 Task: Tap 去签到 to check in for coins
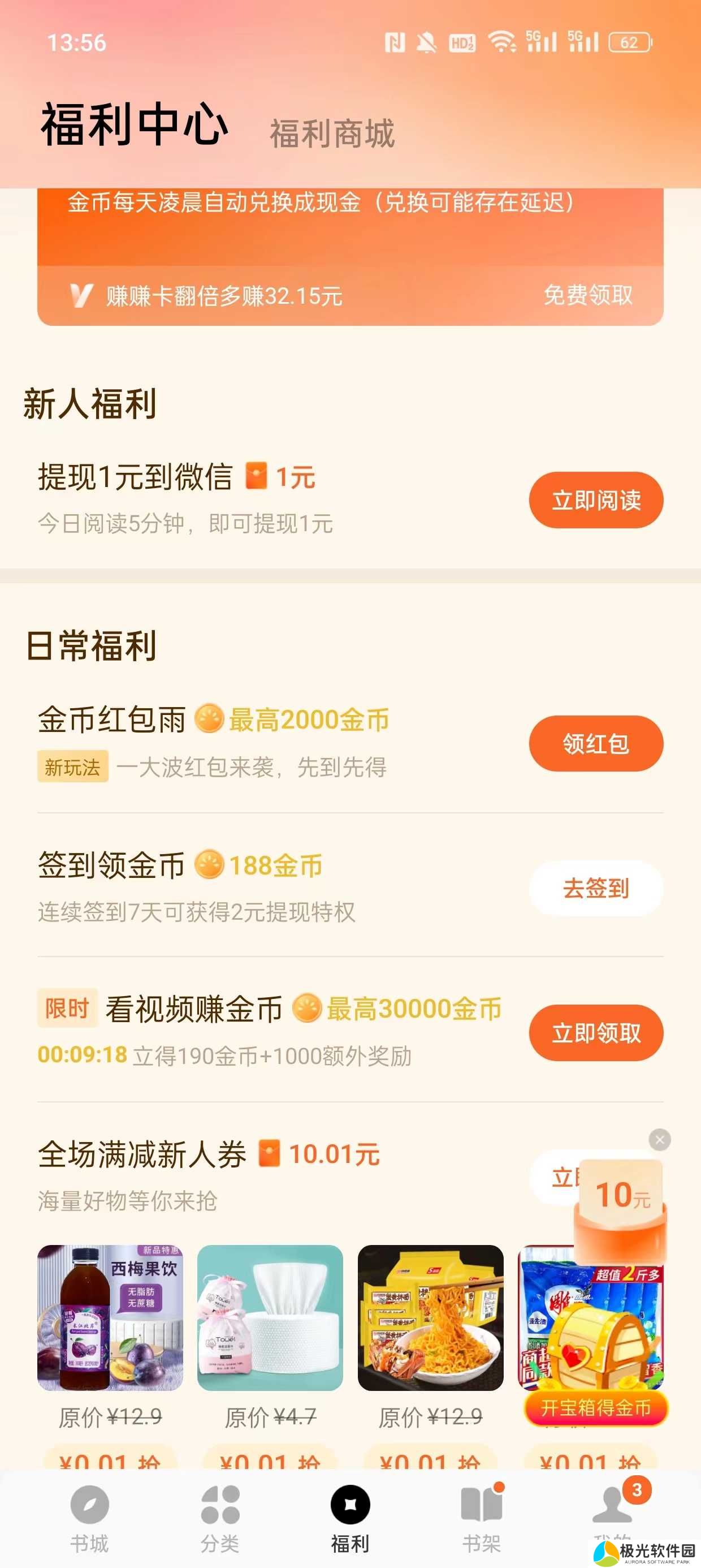596,889
